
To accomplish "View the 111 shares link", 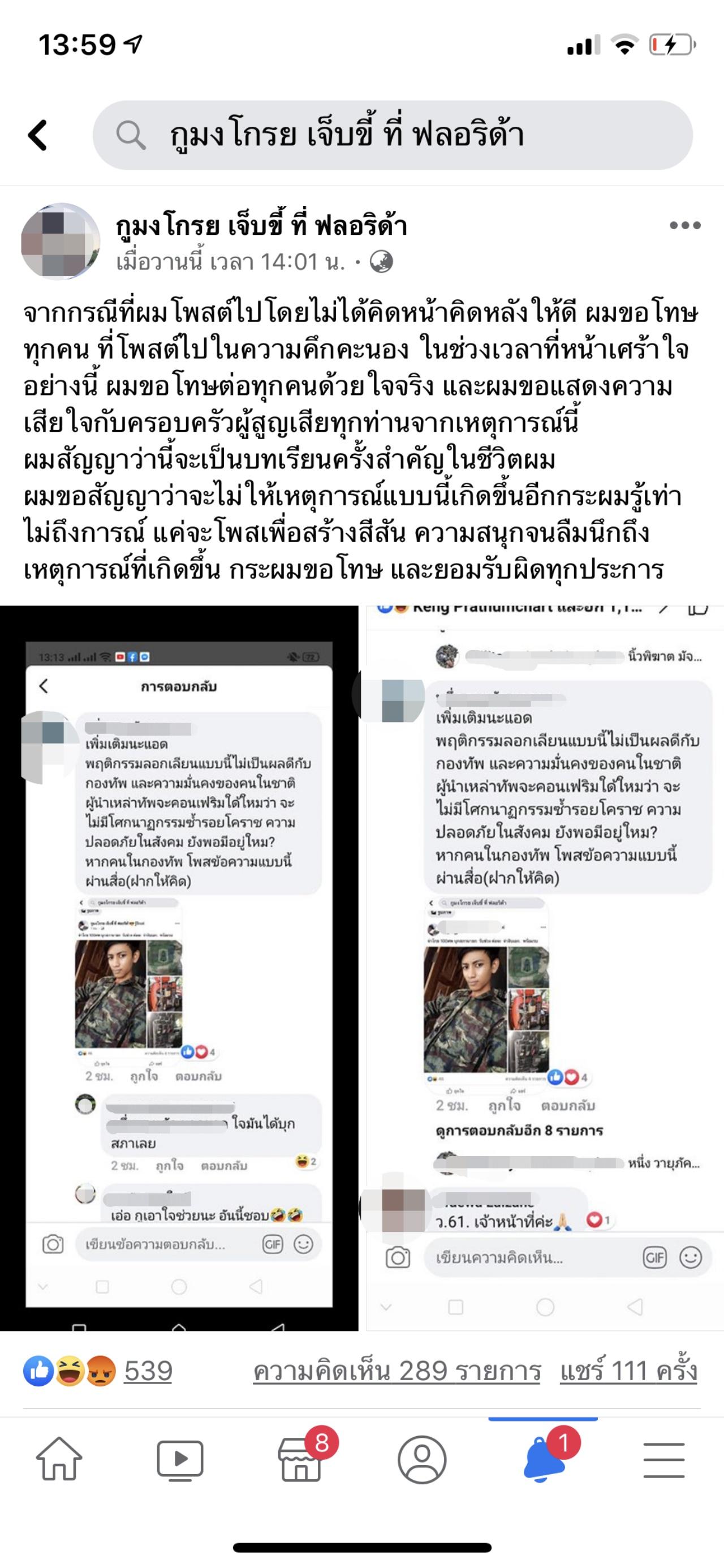I will [628, 1372].
